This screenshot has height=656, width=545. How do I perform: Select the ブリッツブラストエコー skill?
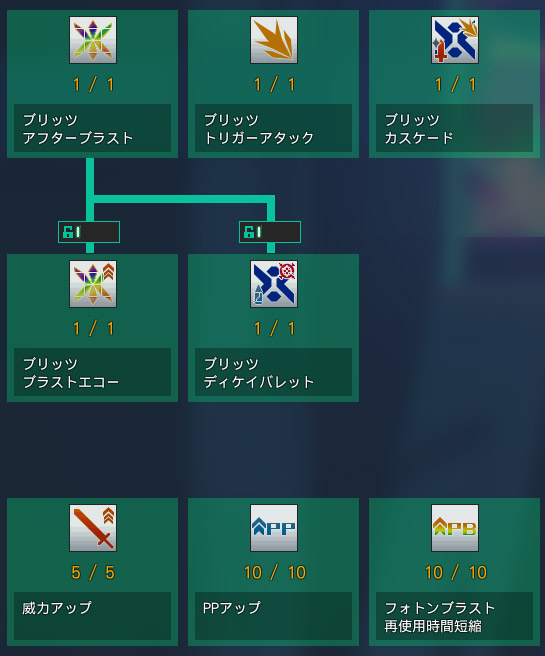click(92, 328)
